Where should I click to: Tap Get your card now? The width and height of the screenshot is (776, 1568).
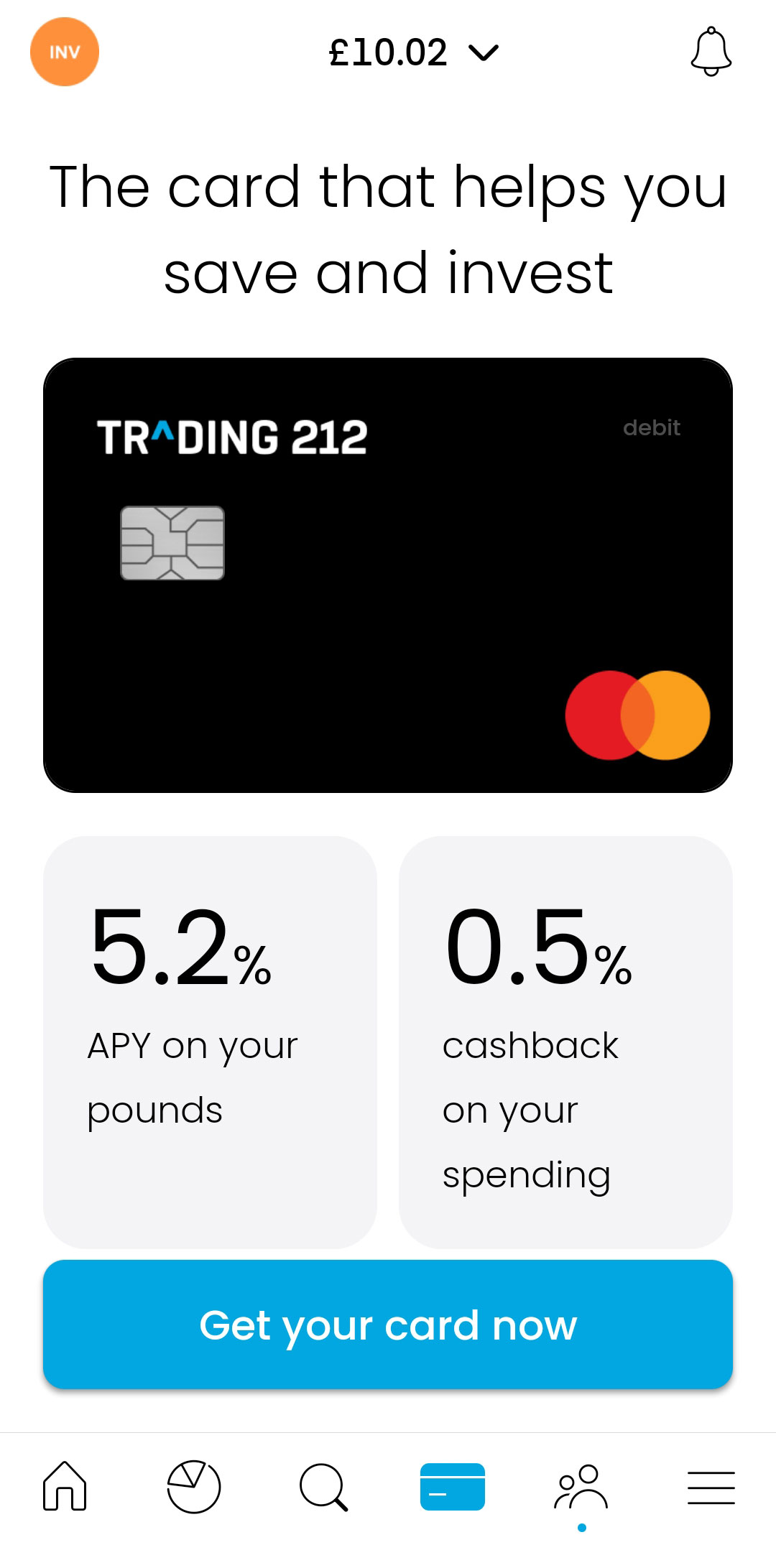tap(388, 1325)
